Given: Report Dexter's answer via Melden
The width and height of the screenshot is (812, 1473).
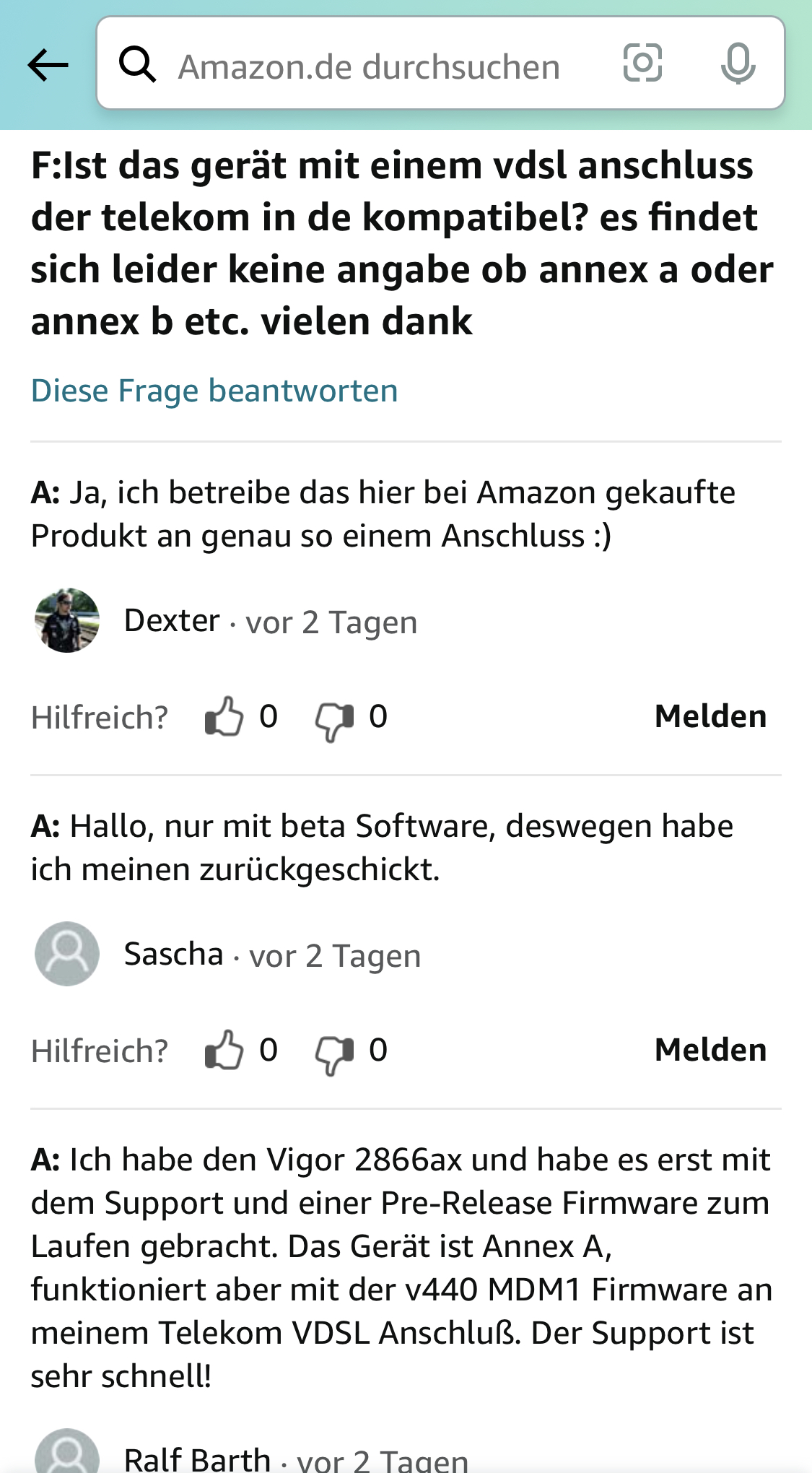Looking at the screenshot, I should [710, 716].
